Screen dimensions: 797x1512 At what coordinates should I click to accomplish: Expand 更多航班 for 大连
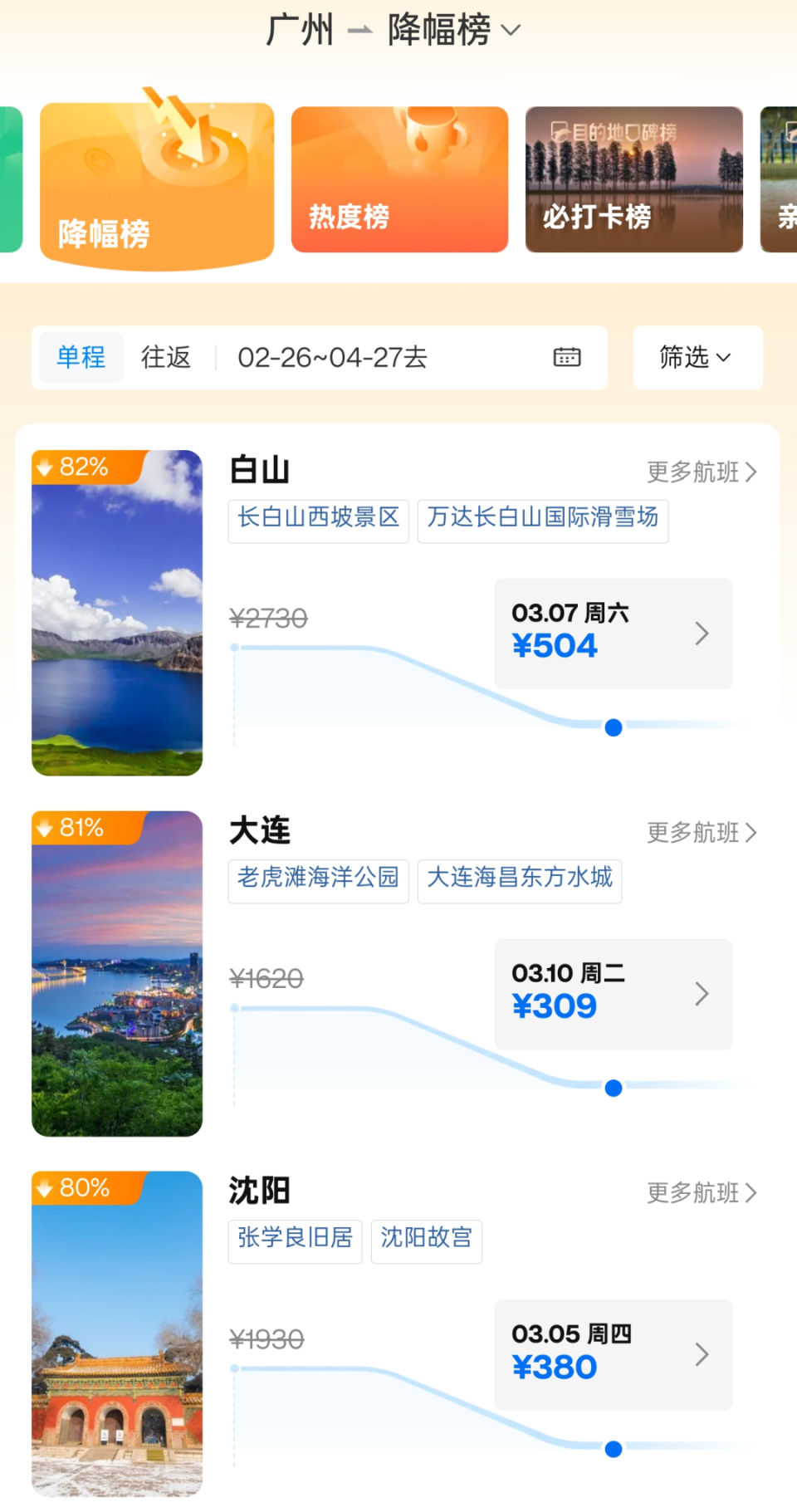pyautogui.click(x=702, y=833)
